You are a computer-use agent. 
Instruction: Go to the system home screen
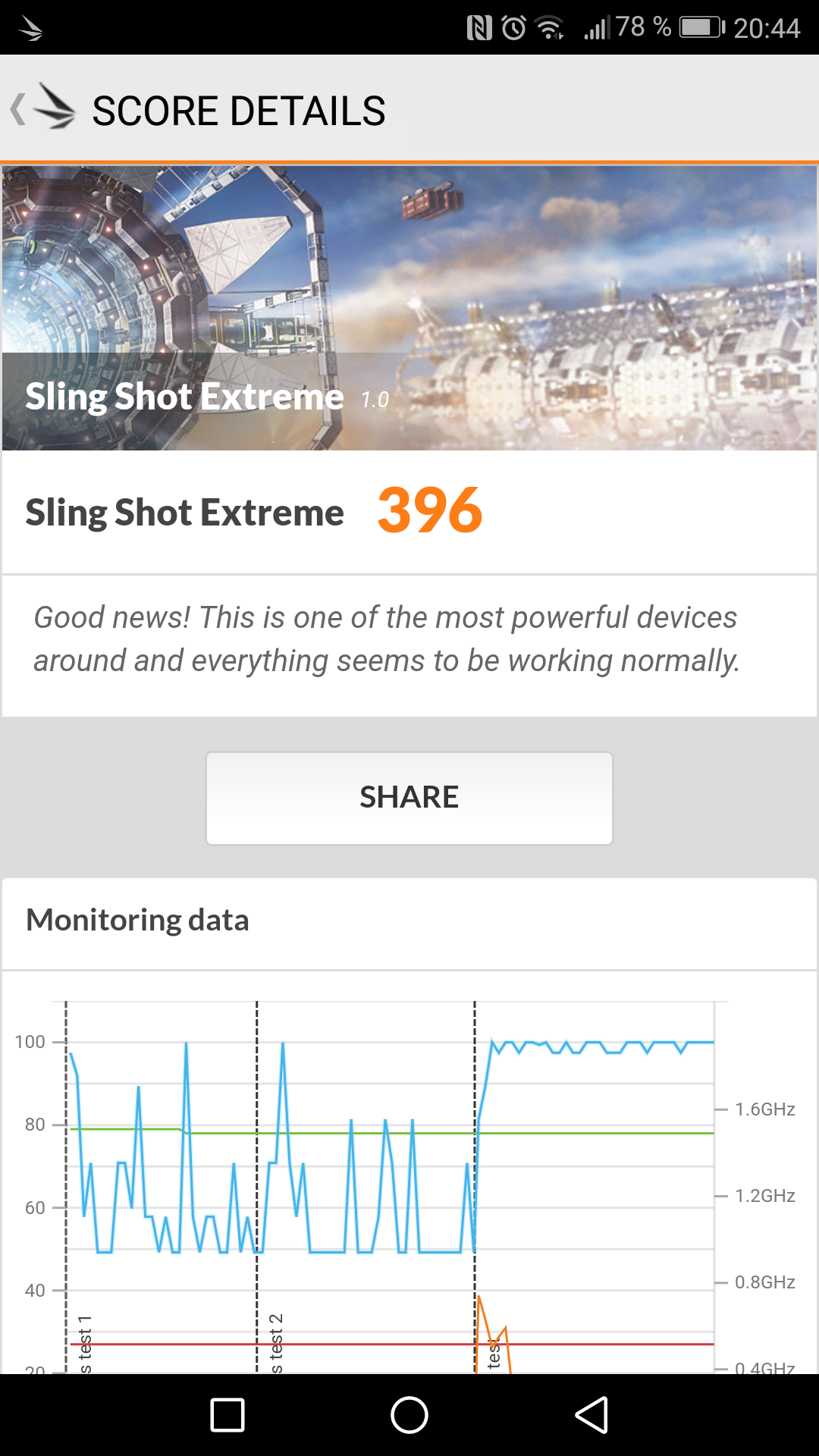point(409,1415)
